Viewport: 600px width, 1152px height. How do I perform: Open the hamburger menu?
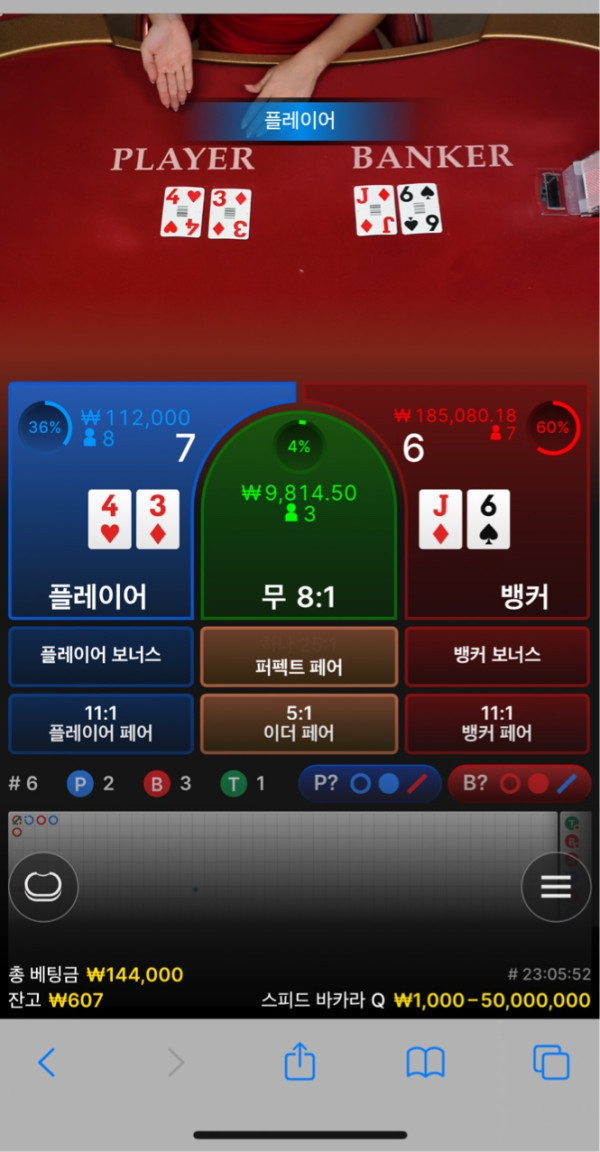[556, 887]
